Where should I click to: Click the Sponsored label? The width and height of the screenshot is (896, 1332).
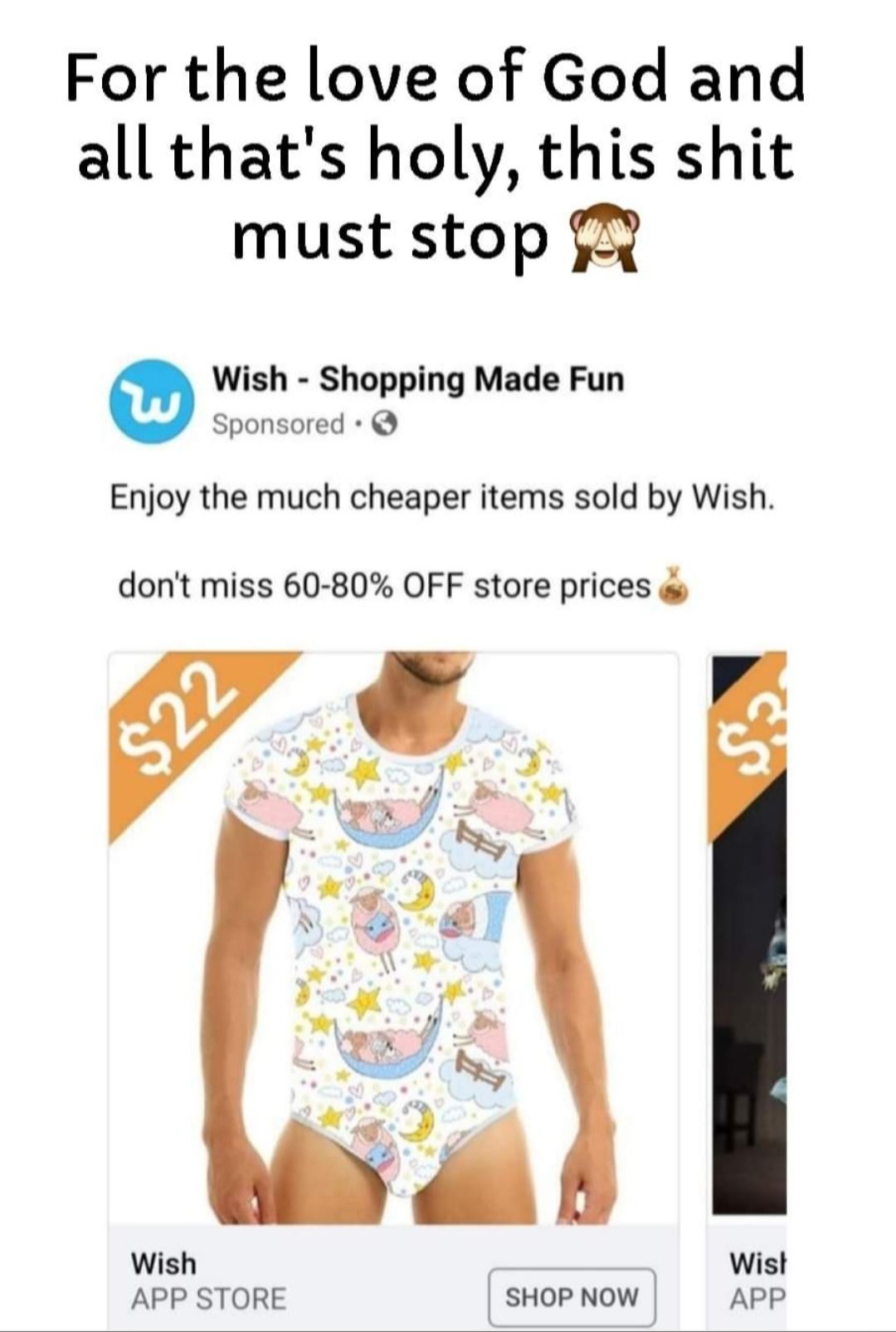click(x=264, y=422)
